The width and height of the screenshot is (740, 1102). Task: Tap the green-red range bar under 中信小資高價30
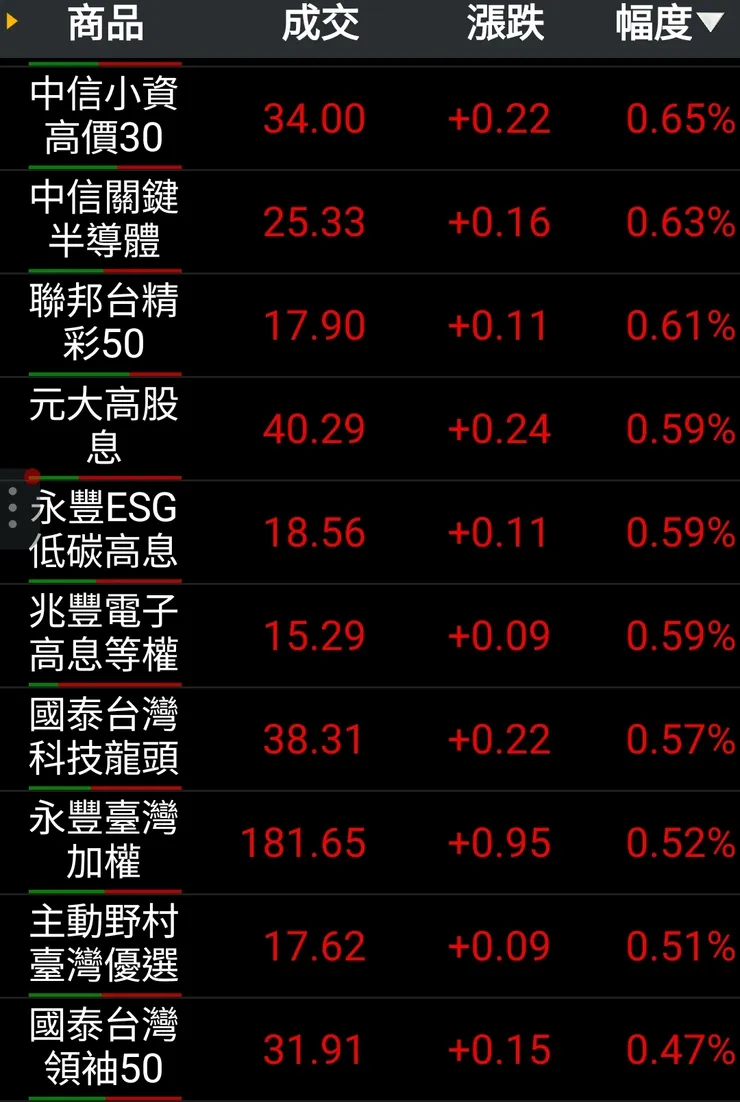[x=104, y=164]
